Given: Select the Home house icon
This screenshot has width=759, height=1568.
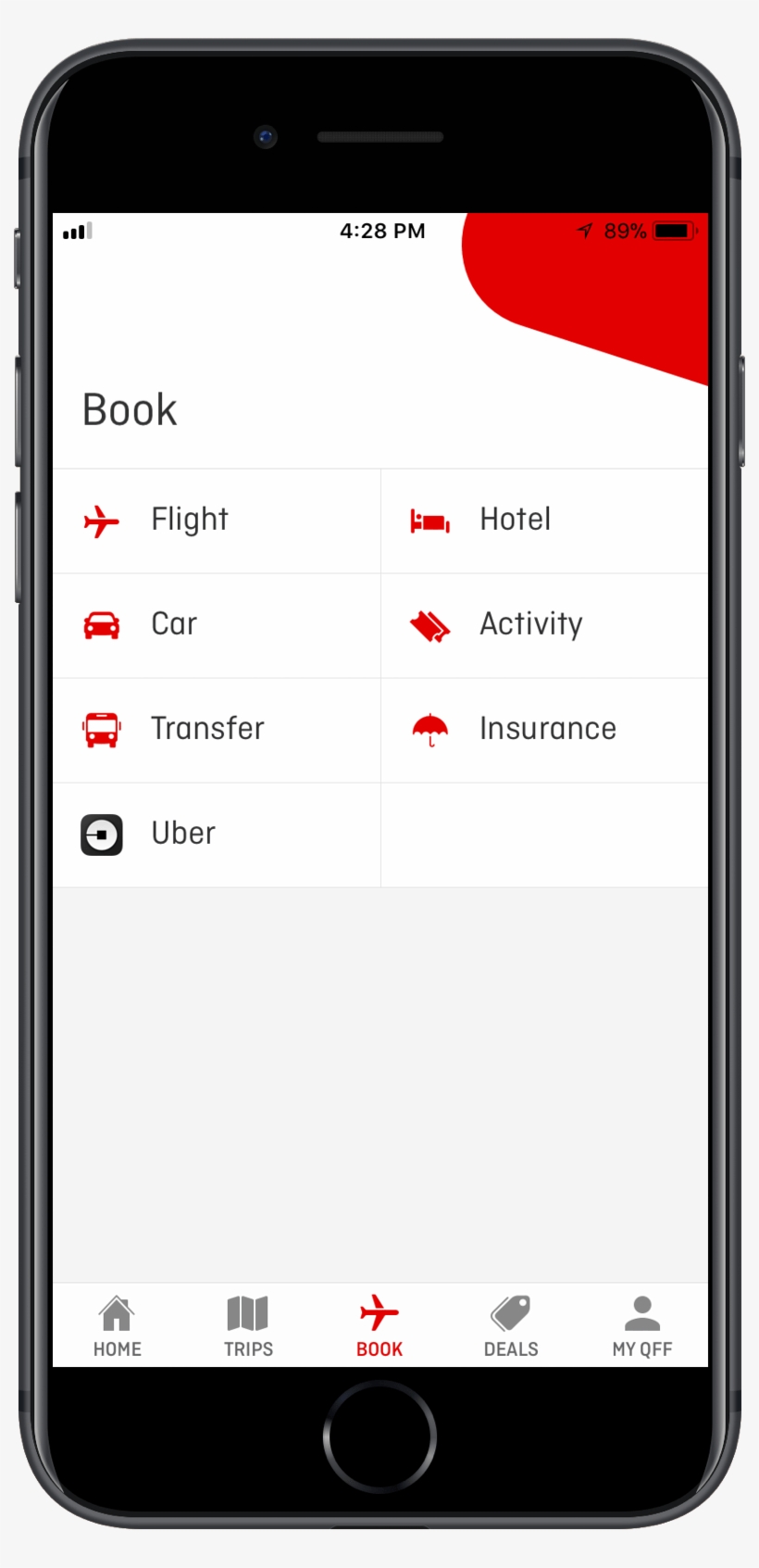Looking at the screenshot, I should pos(117,1311).
